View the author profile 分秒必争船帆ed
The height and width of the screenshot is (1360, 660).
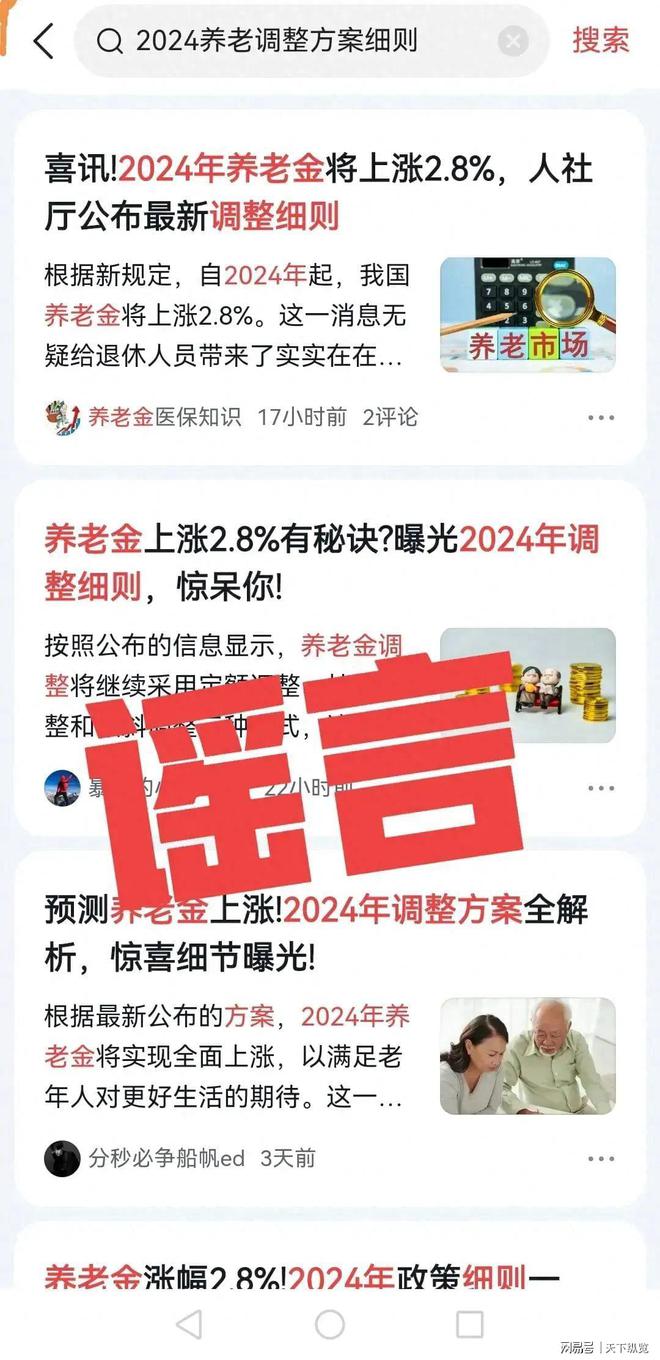166,1158
